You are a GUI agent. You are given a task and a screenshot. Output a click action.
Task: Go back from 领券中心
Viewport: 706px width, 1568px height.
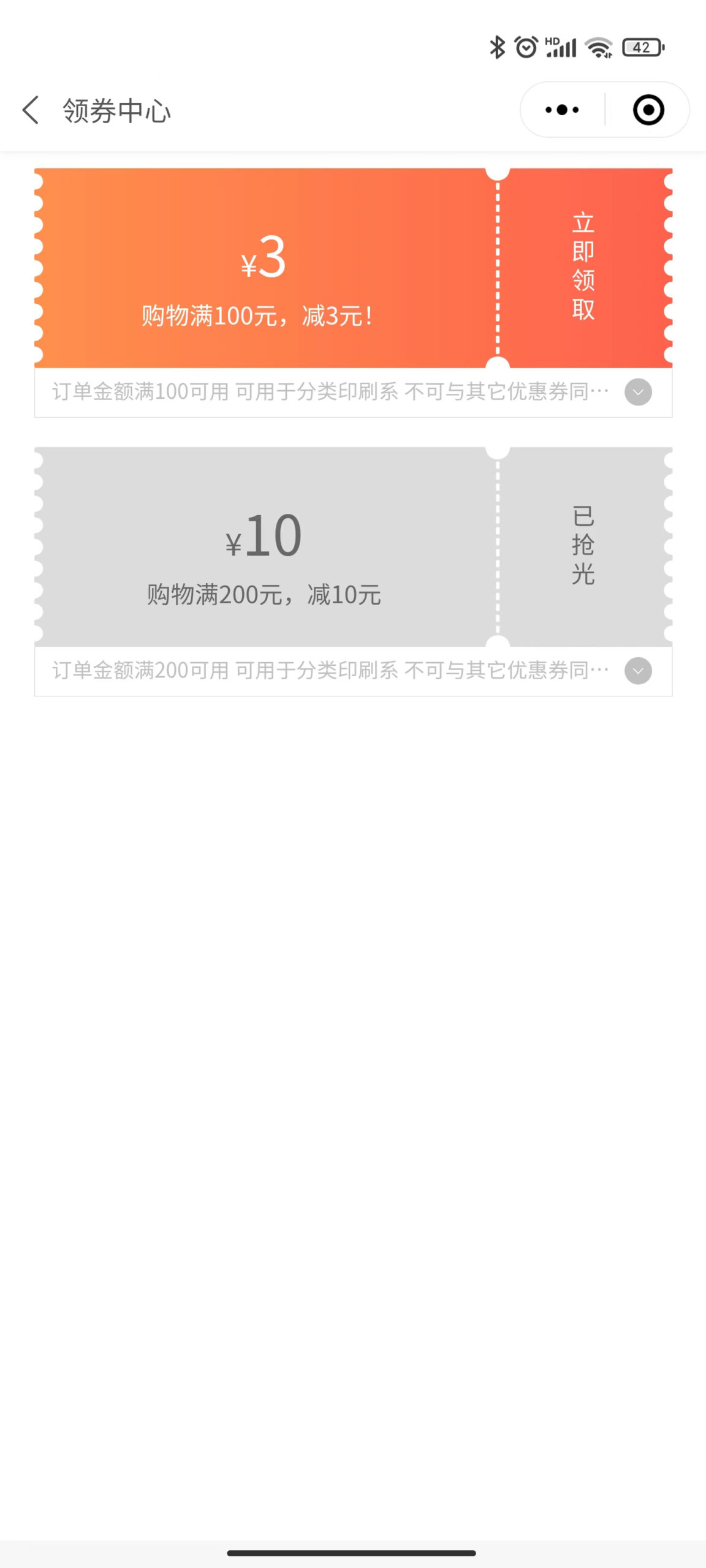31,110
